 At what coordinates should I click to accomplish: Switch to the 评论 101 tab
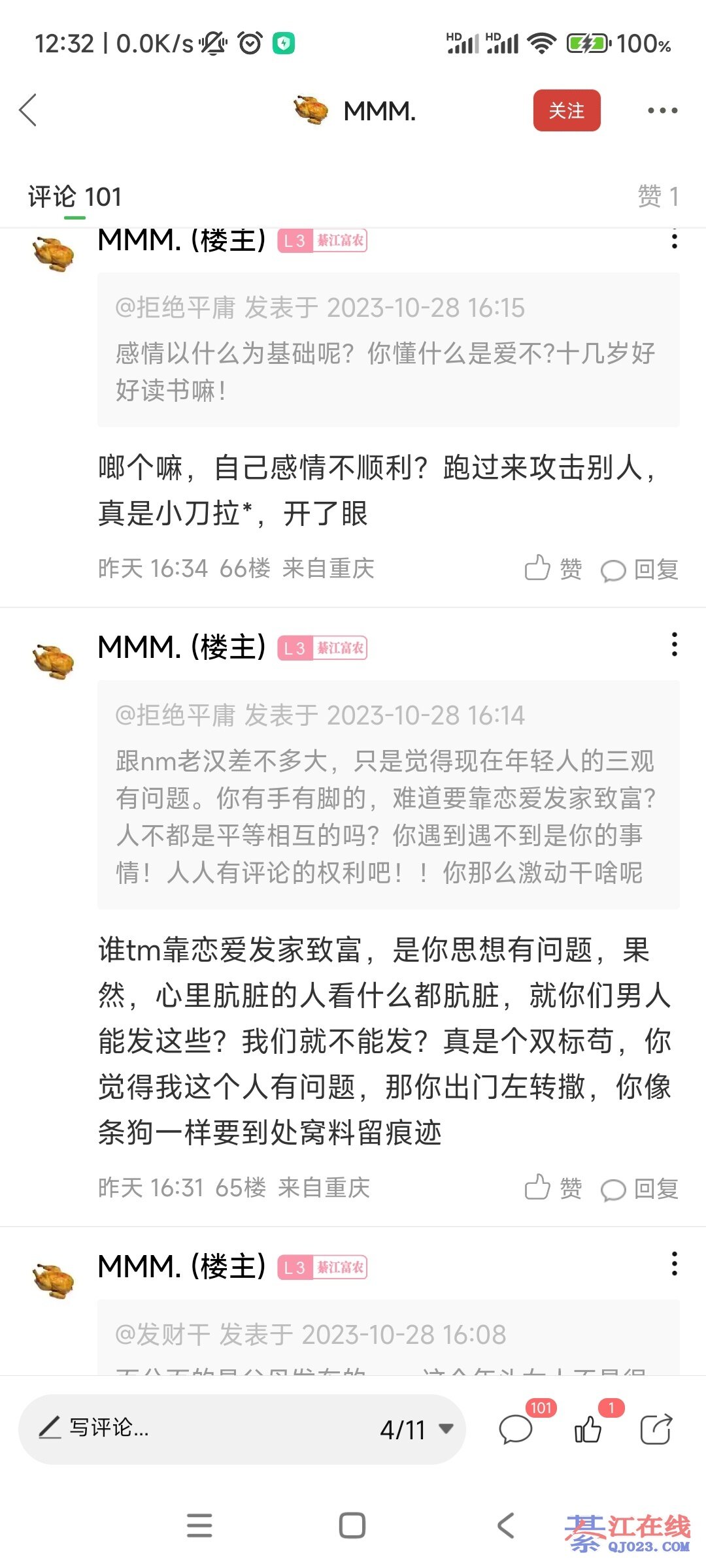tap(75, 197)
